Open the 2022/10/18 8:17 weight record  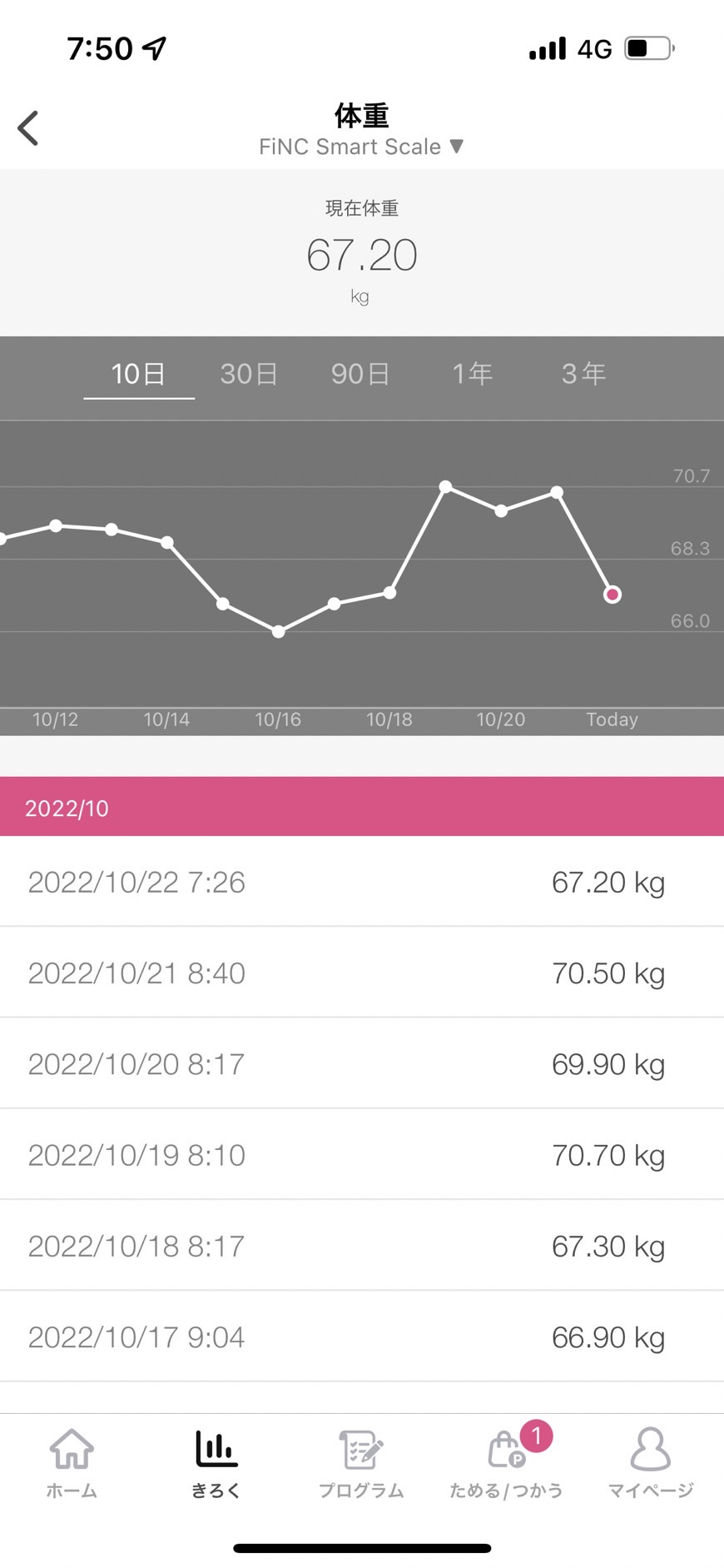pyautogui.click(x=362, y=1246)
